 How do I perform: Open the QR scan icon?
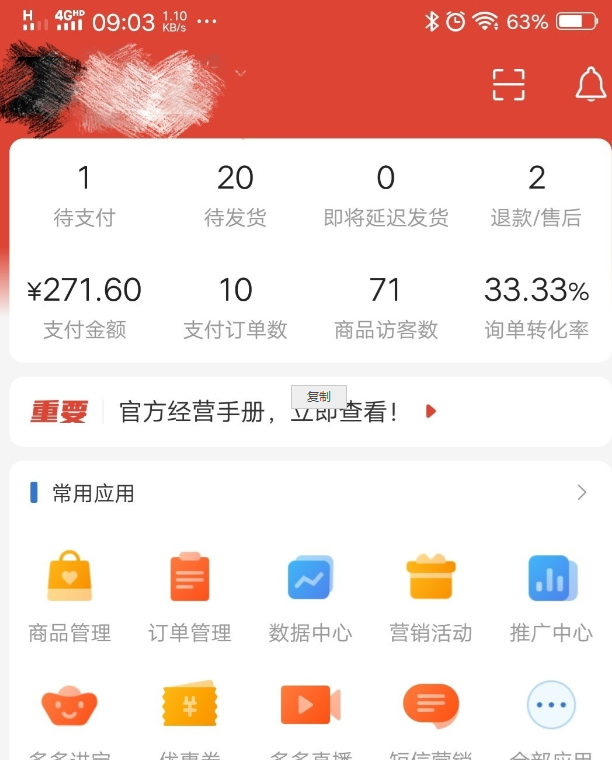click(508, 85)
